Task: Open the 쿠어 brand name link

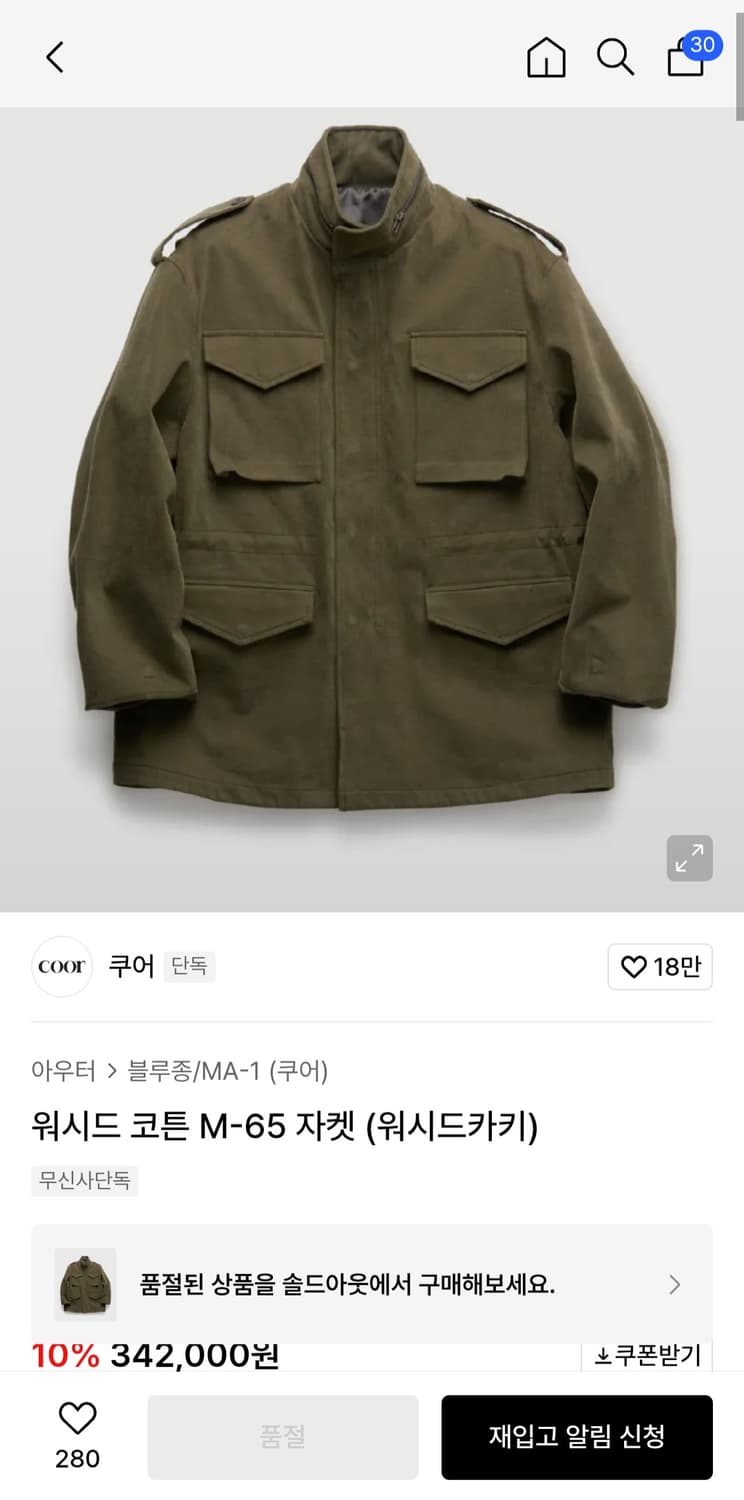Action: pyautogui.click(x=131, y=967)
